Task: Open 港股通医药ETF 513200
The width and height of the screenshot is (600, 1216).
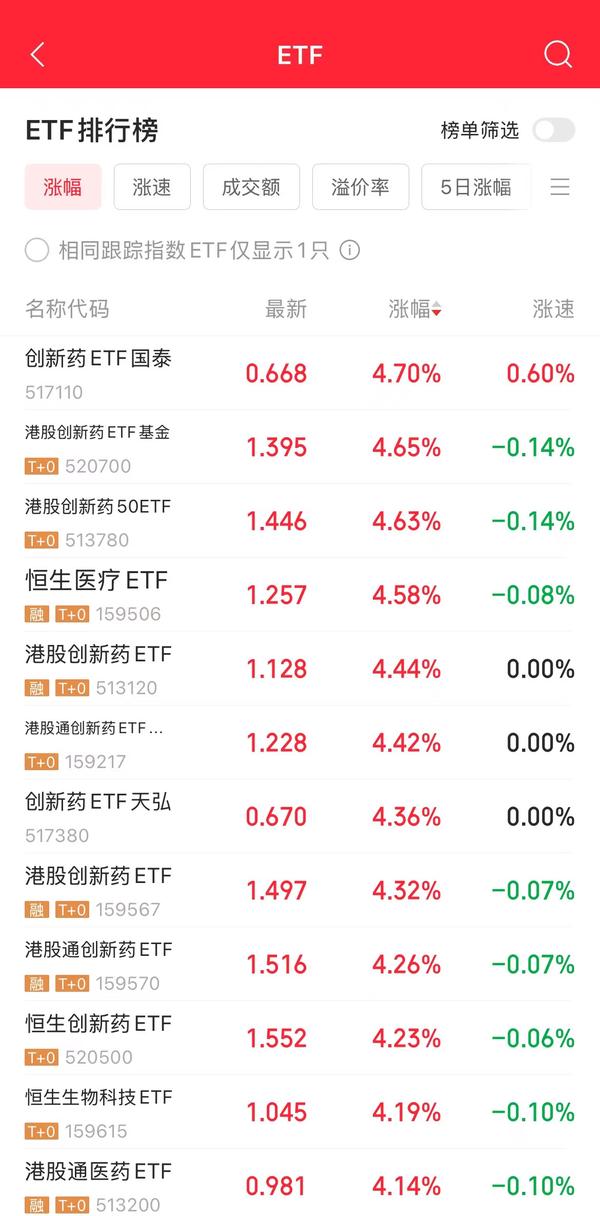Action: (300, 1183)
